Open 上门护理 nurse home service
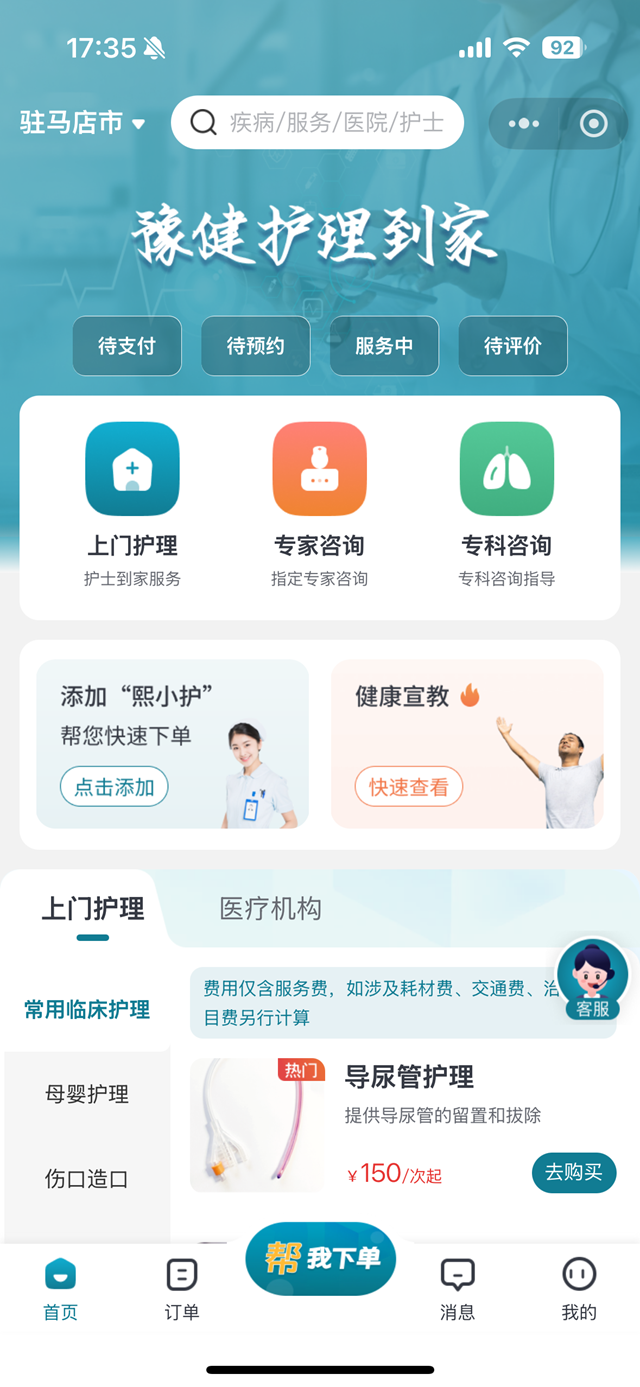The image size is (640, 1387). [x=132, y=505]
